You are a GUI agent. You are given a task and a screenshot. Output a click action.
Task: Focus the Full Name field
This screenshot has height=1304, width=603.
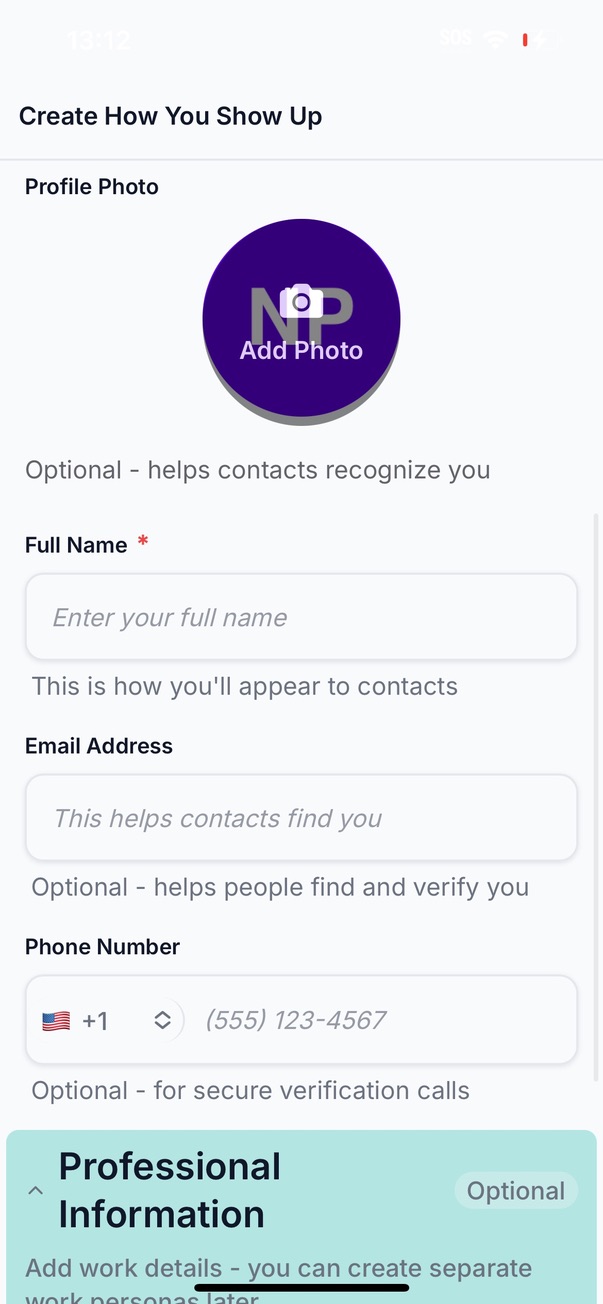[x=301, y=617]
